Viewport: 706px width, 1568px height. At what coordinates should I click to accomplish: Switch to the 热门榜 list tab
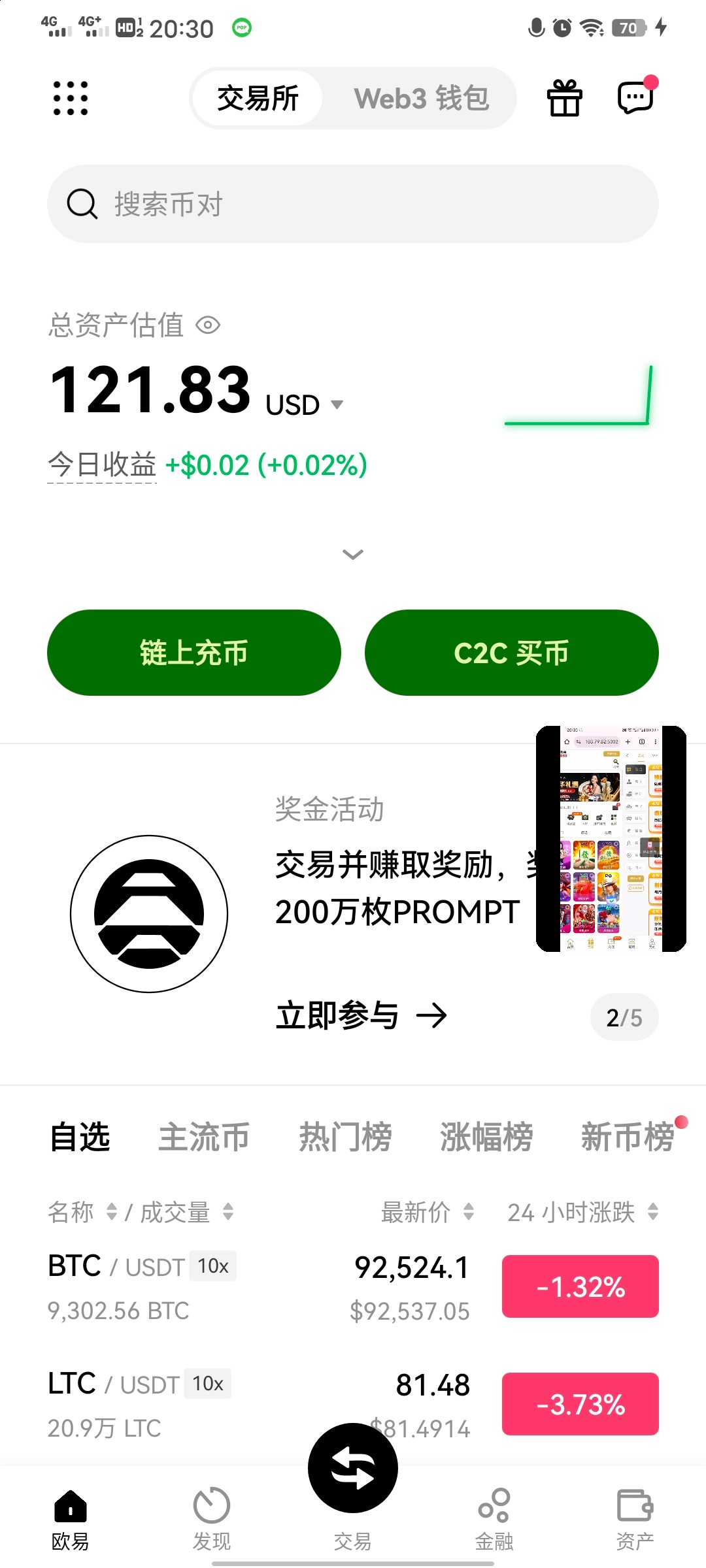[x=345, y=1137]
